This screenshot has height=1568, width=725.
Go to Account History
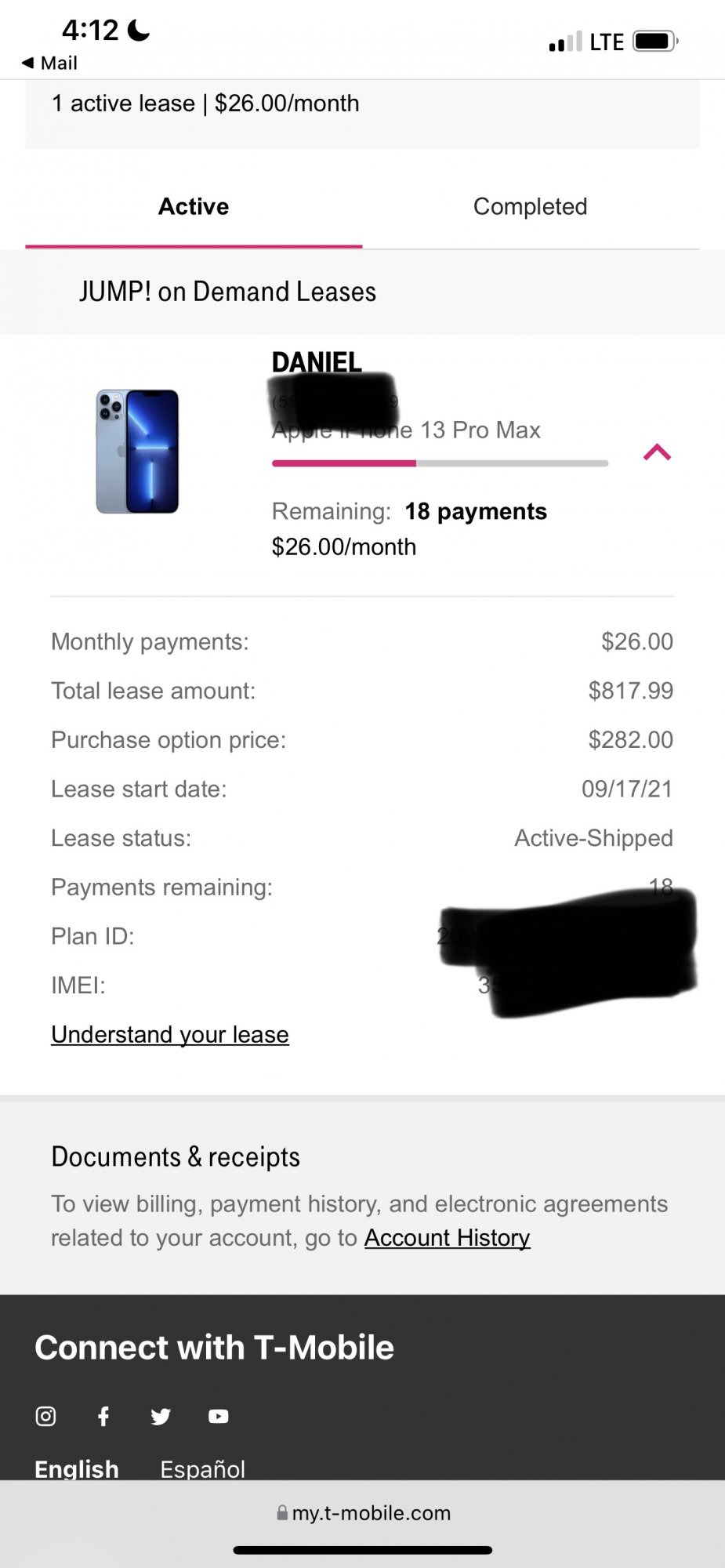(447, 1238)
